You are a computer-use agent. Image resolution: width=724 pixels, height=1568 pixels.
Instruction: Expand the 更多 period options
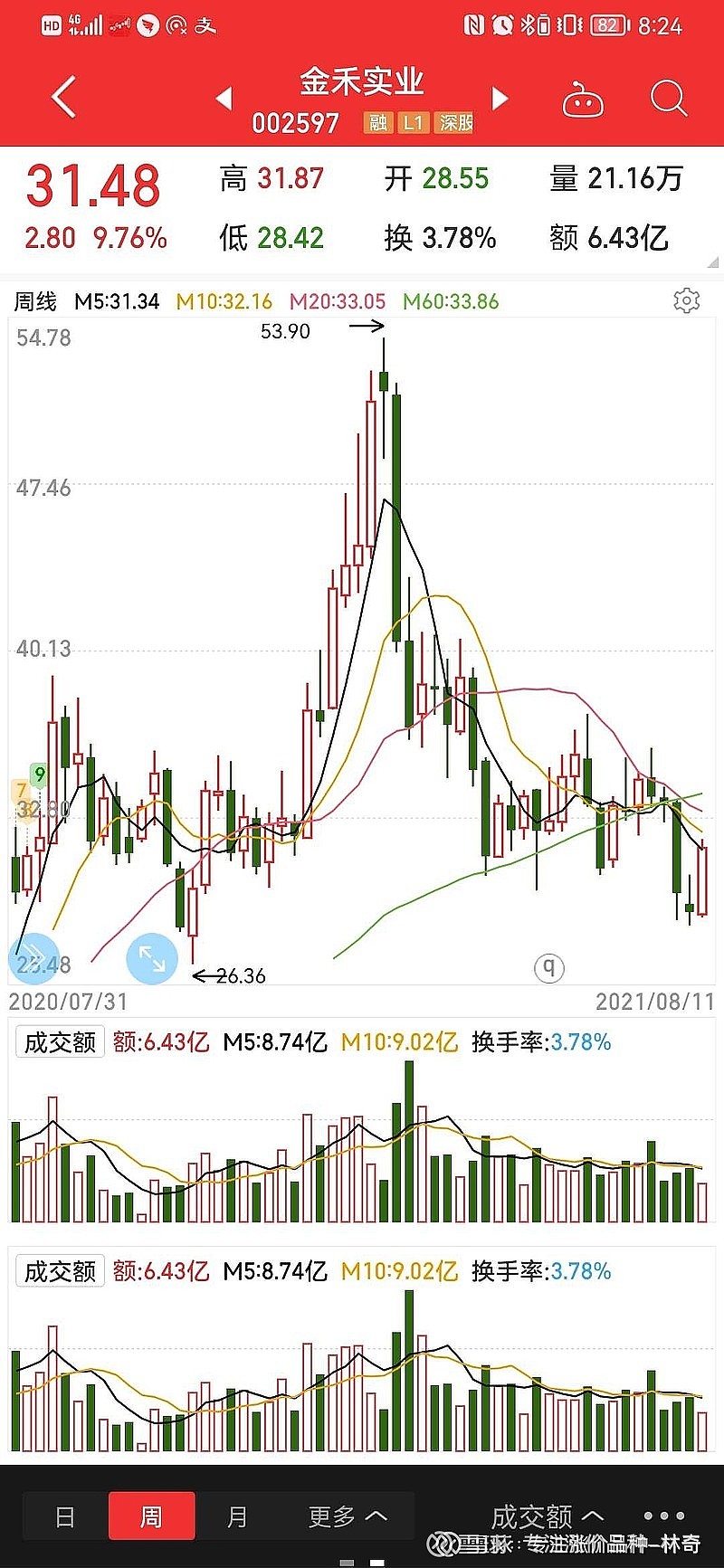point(348,1516)
